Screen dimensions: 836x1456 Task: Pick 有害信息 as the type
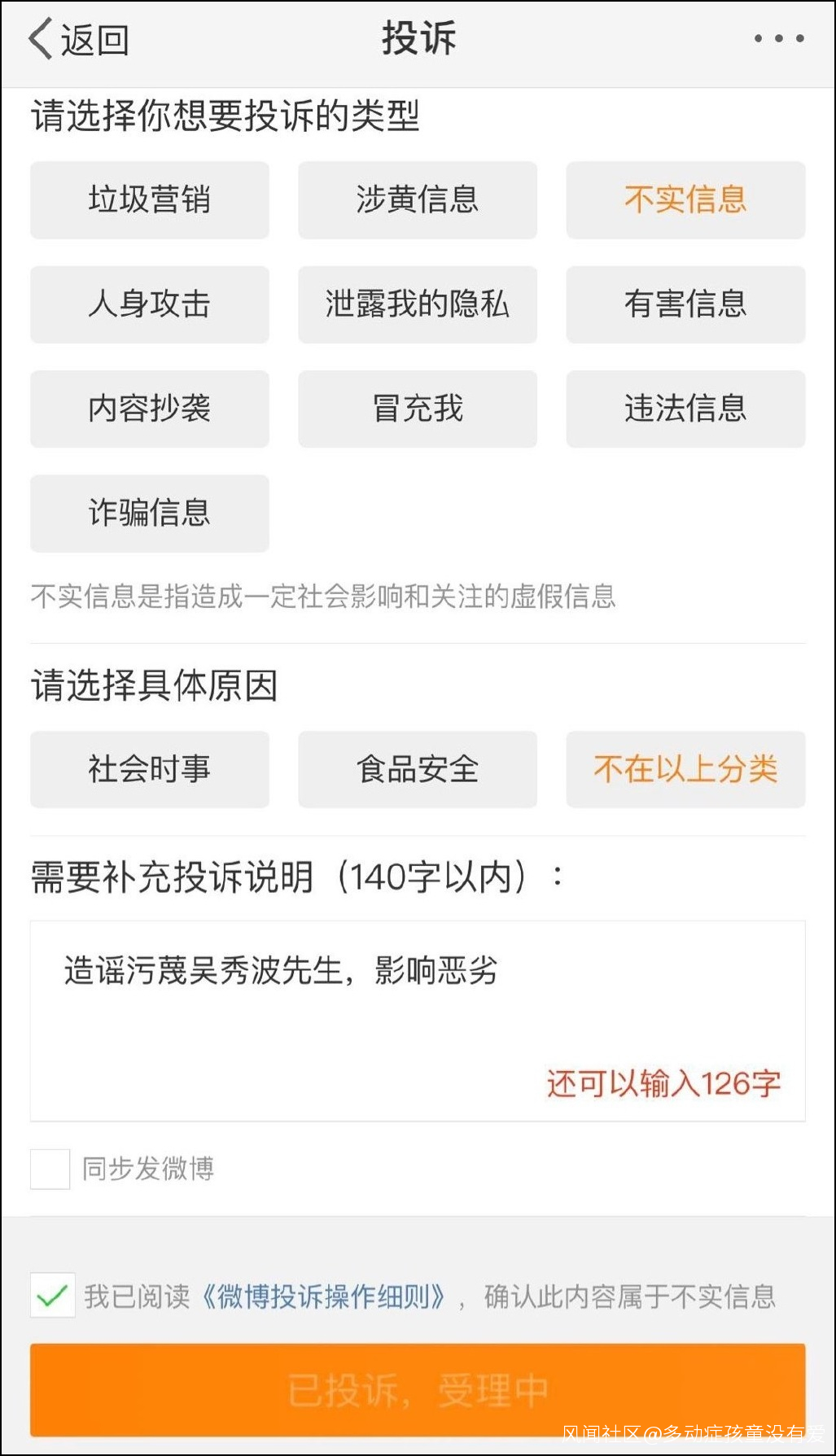685,304
